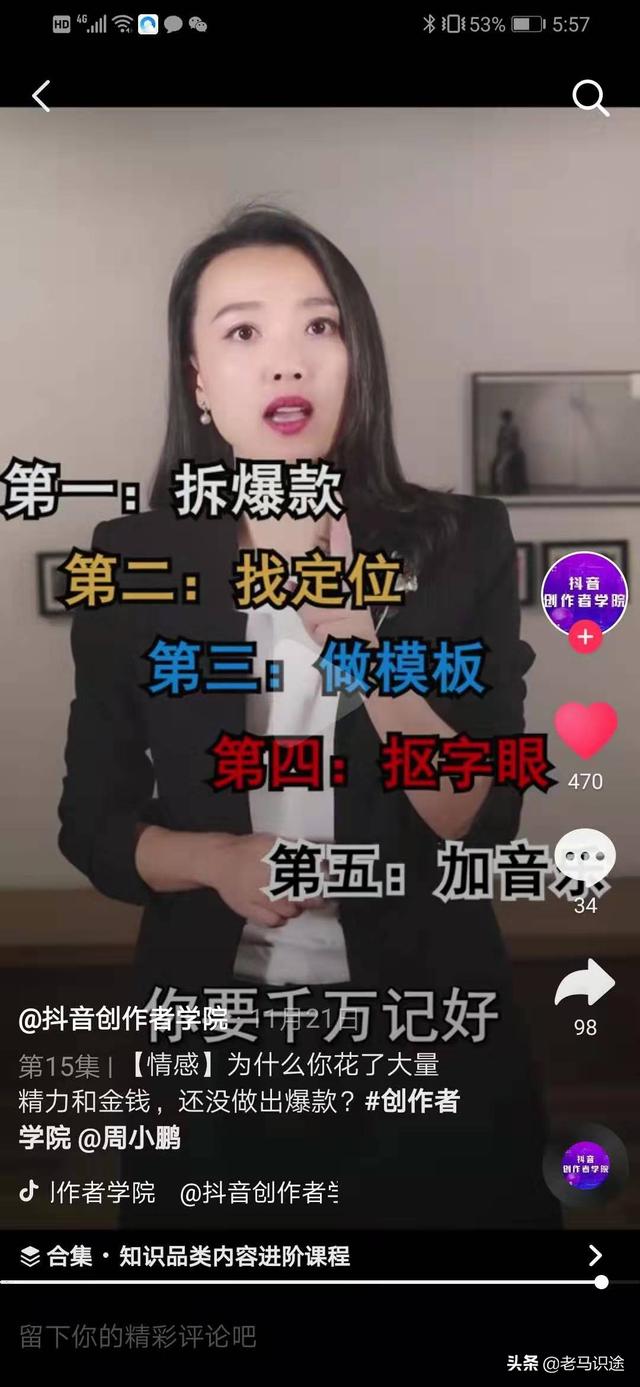Share this video using the arrow icon

tap(585, 985)
